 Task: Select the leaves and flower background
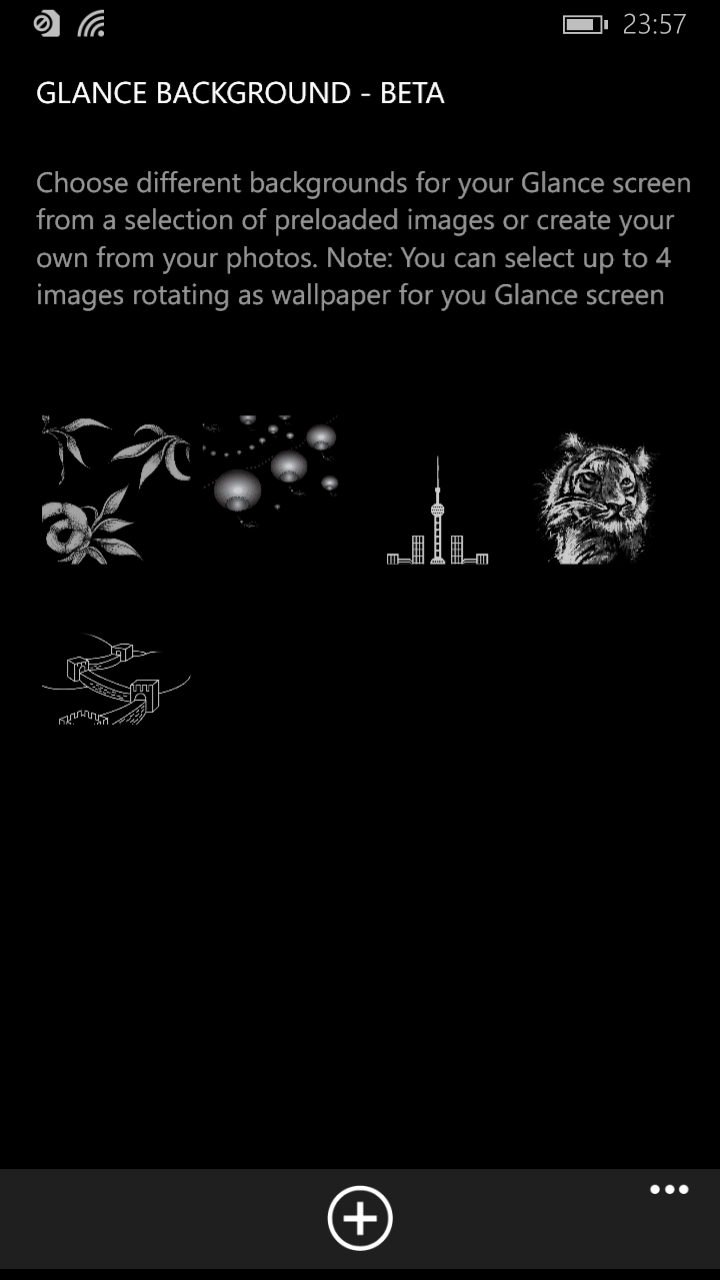click(115, 490)
